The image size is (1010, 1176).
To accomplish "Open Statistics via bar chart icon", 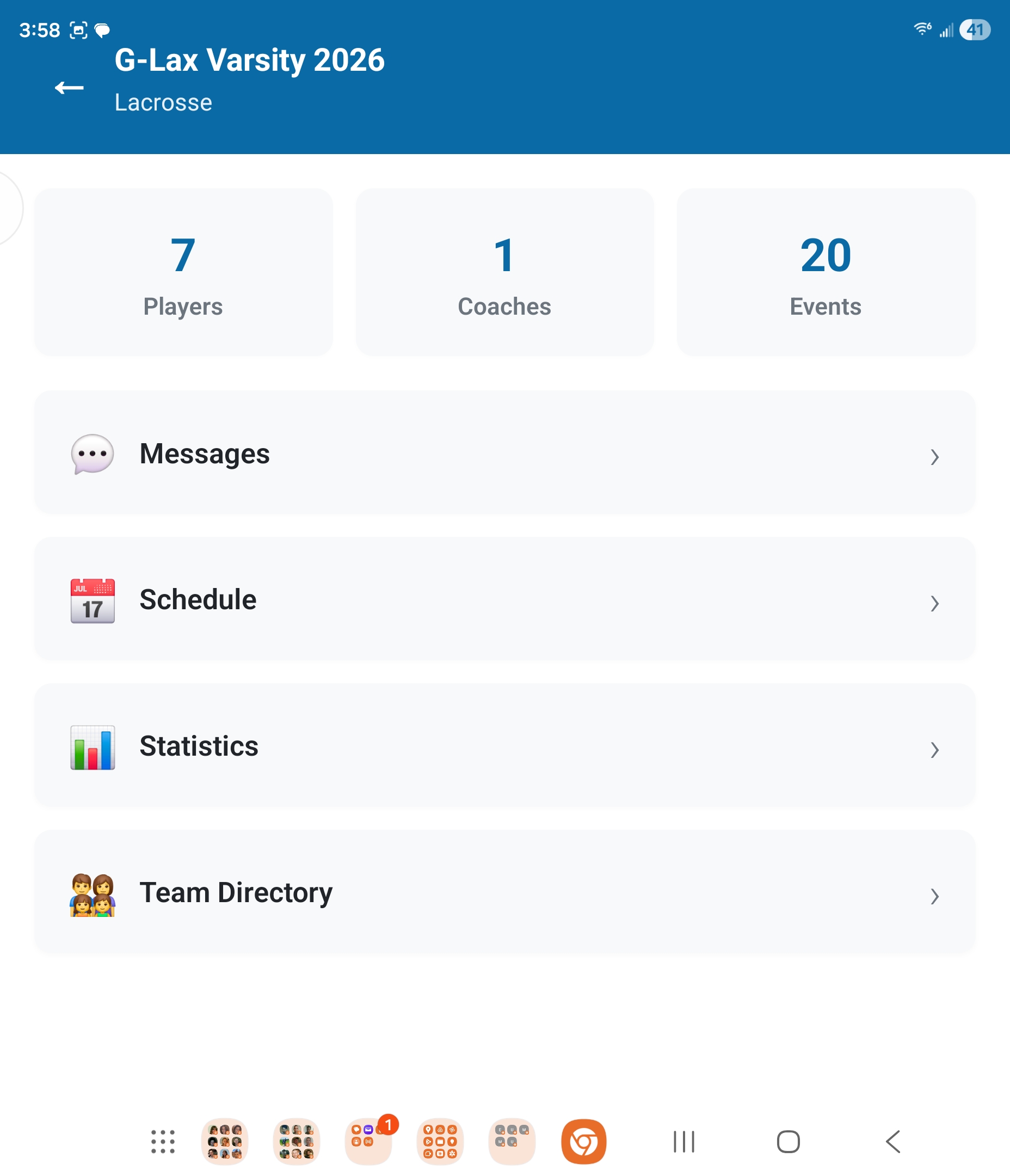I will [91, 746].
